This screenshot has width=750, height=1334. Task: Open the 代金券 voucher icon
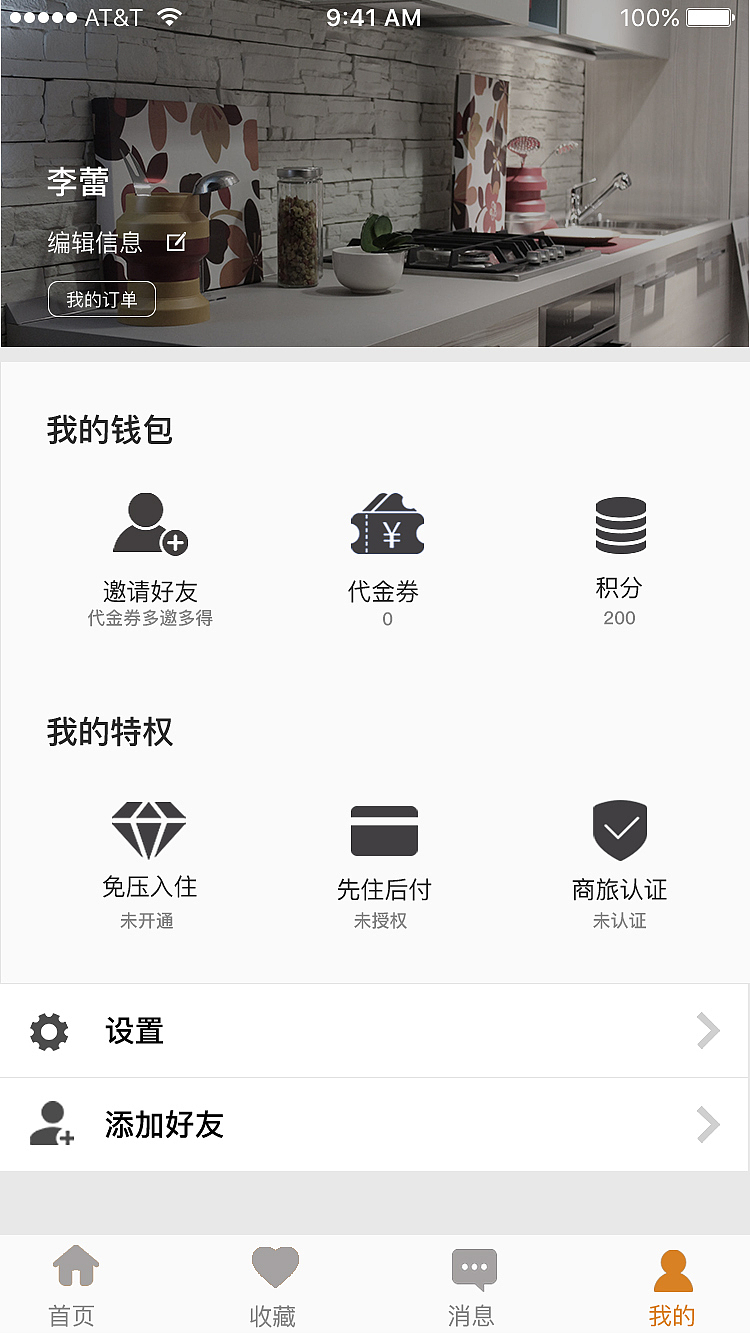(387, 522)
